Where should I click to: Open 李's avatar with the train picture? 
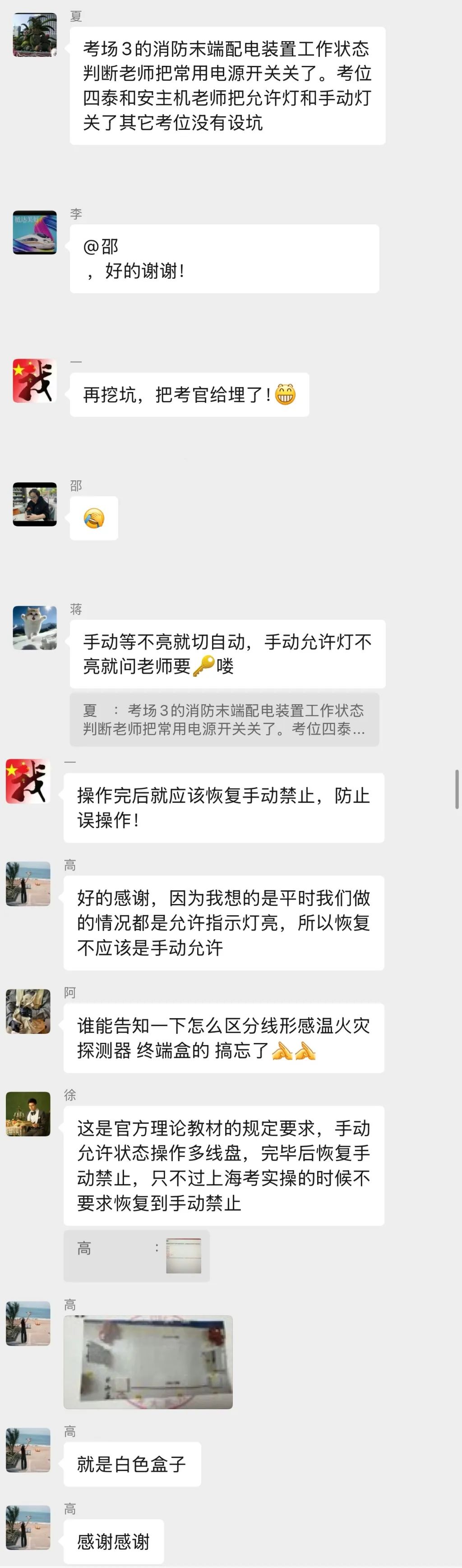35,232
